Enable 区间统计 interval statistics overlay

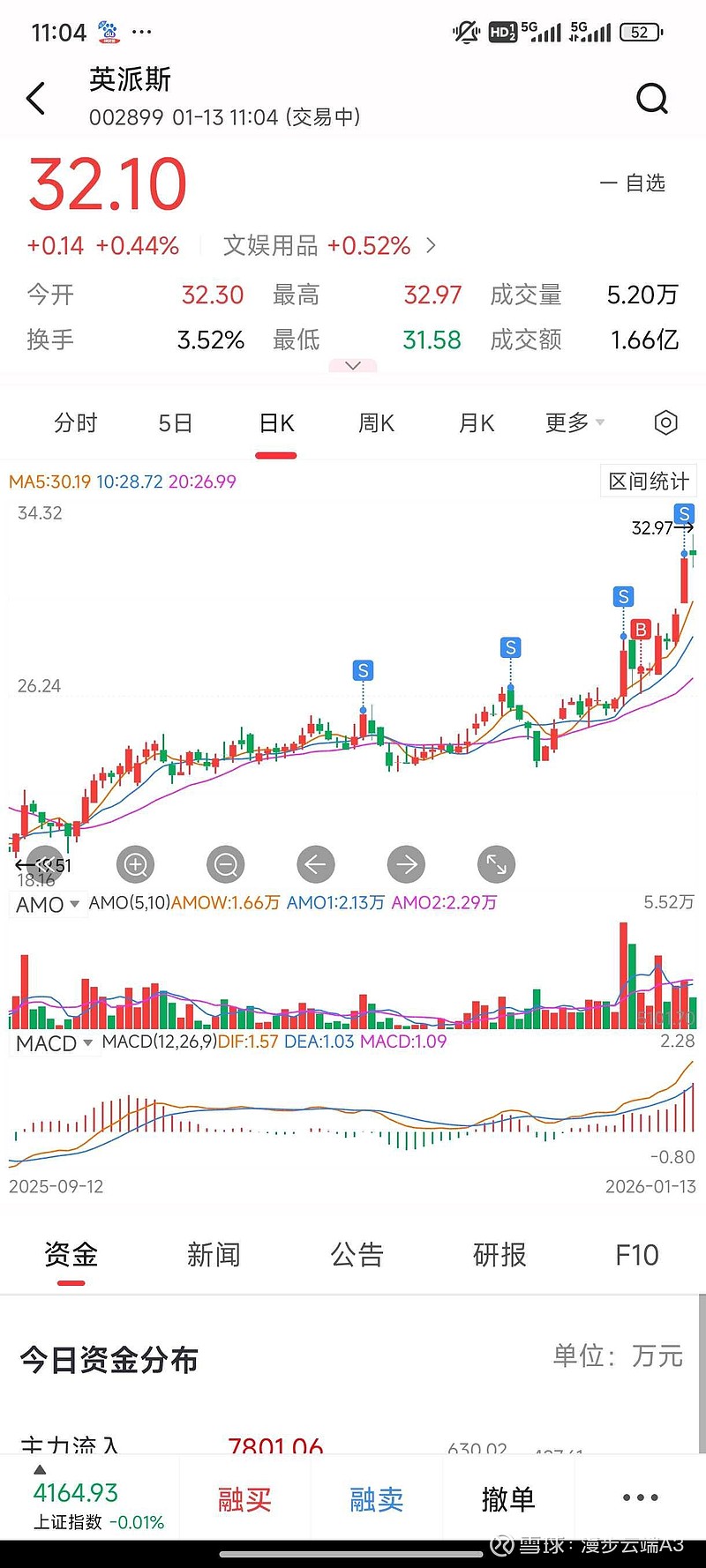point(649,481)
